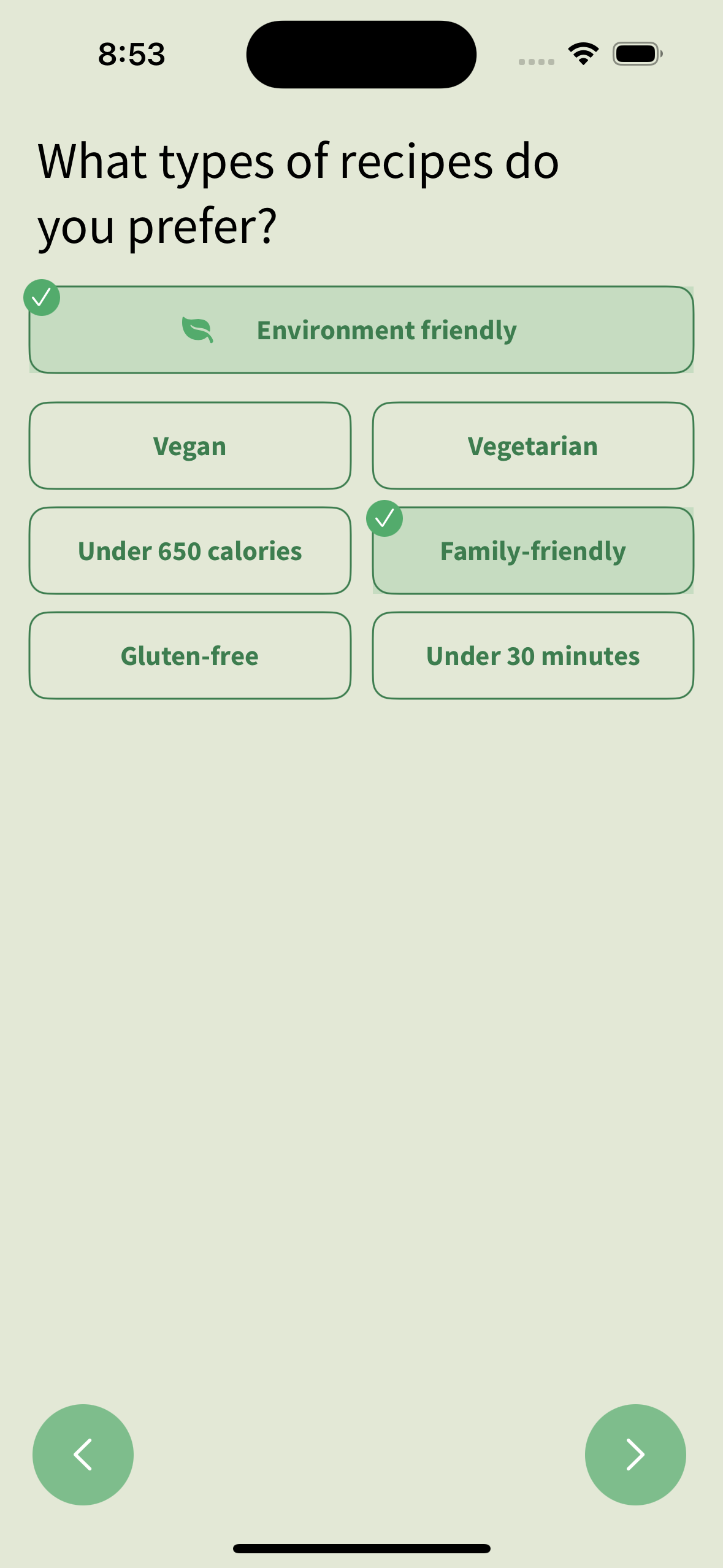Add Gluten-free to preferences
Image resolution: width=723 pixels, height=1568 pixels.
pyautogui.click(x=190, y=656)
